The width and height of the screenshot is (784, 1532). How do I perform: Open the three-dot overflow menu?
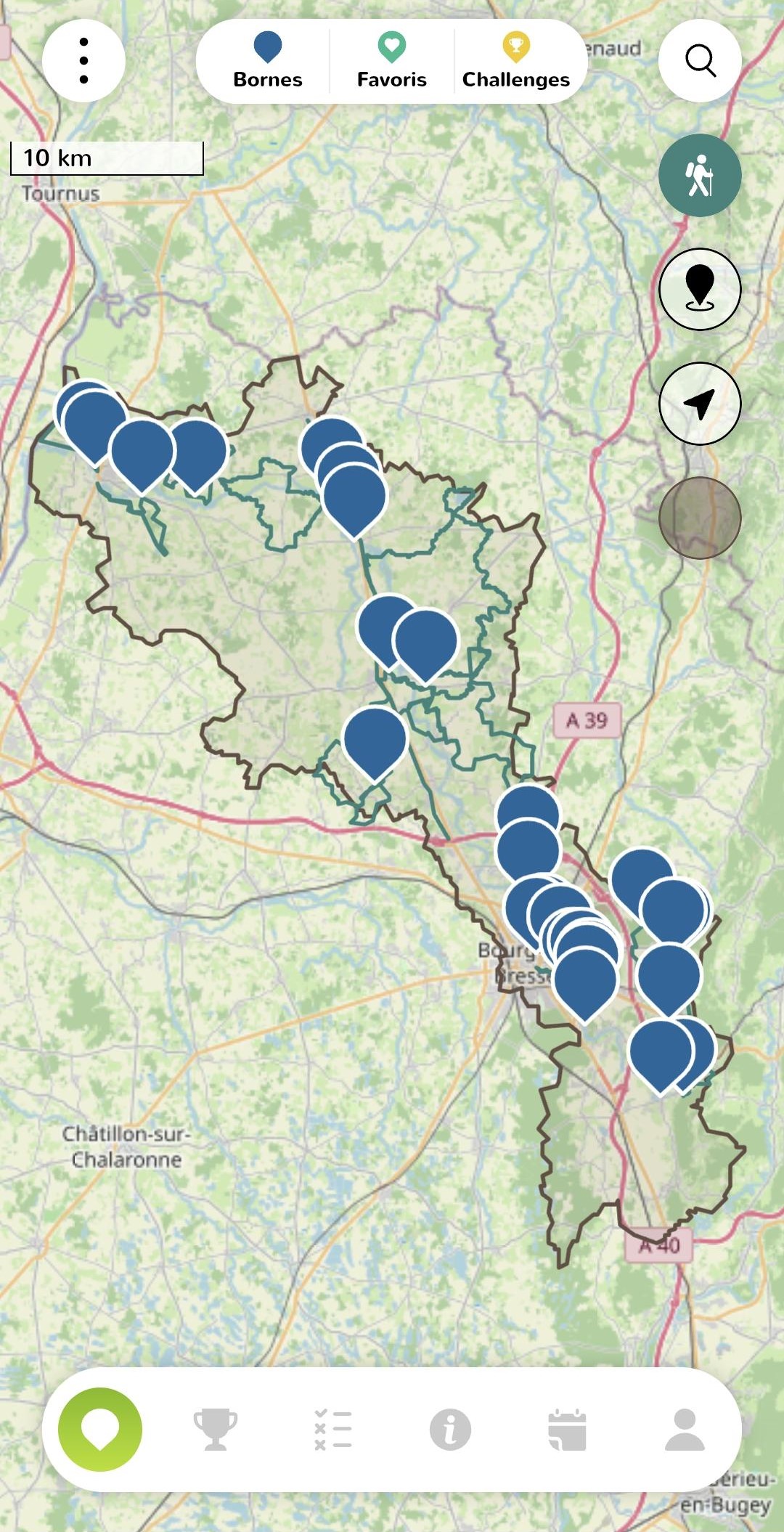[x=83, y=61]
